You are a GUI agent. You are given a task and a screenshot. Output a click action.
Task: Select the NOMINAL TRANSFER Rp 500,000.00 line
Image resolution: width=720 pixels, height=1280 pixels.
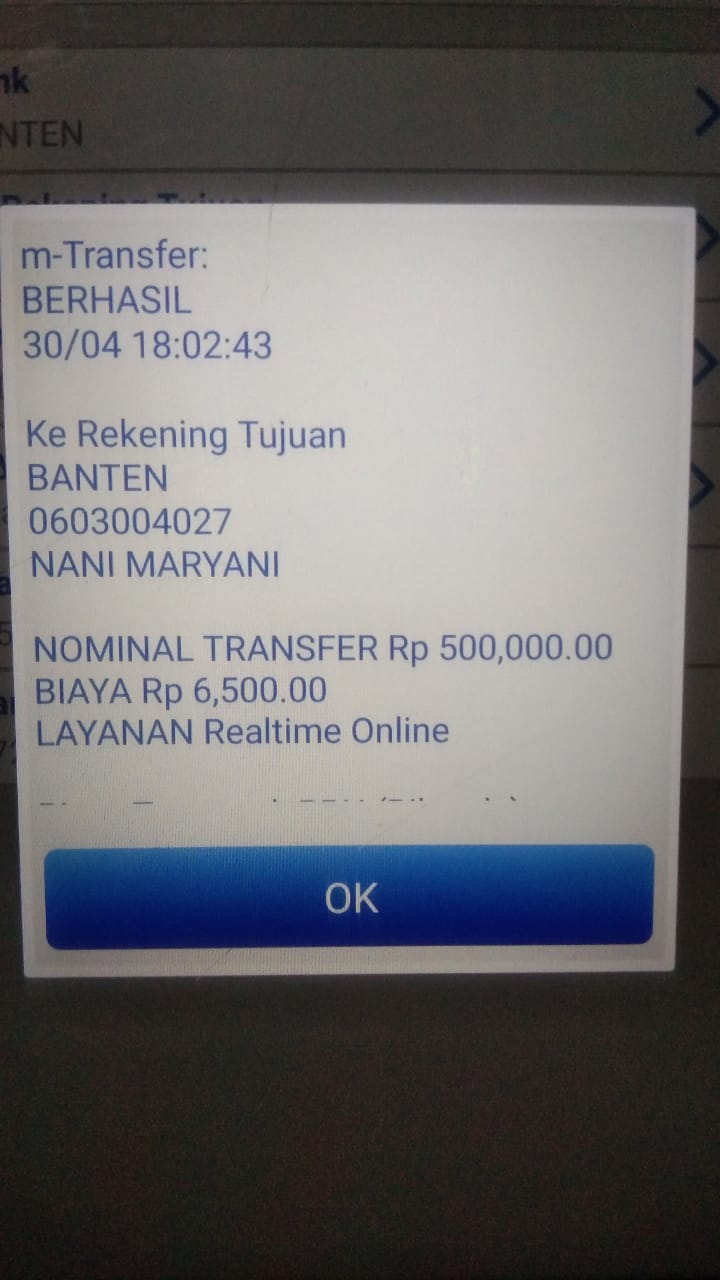322,648
